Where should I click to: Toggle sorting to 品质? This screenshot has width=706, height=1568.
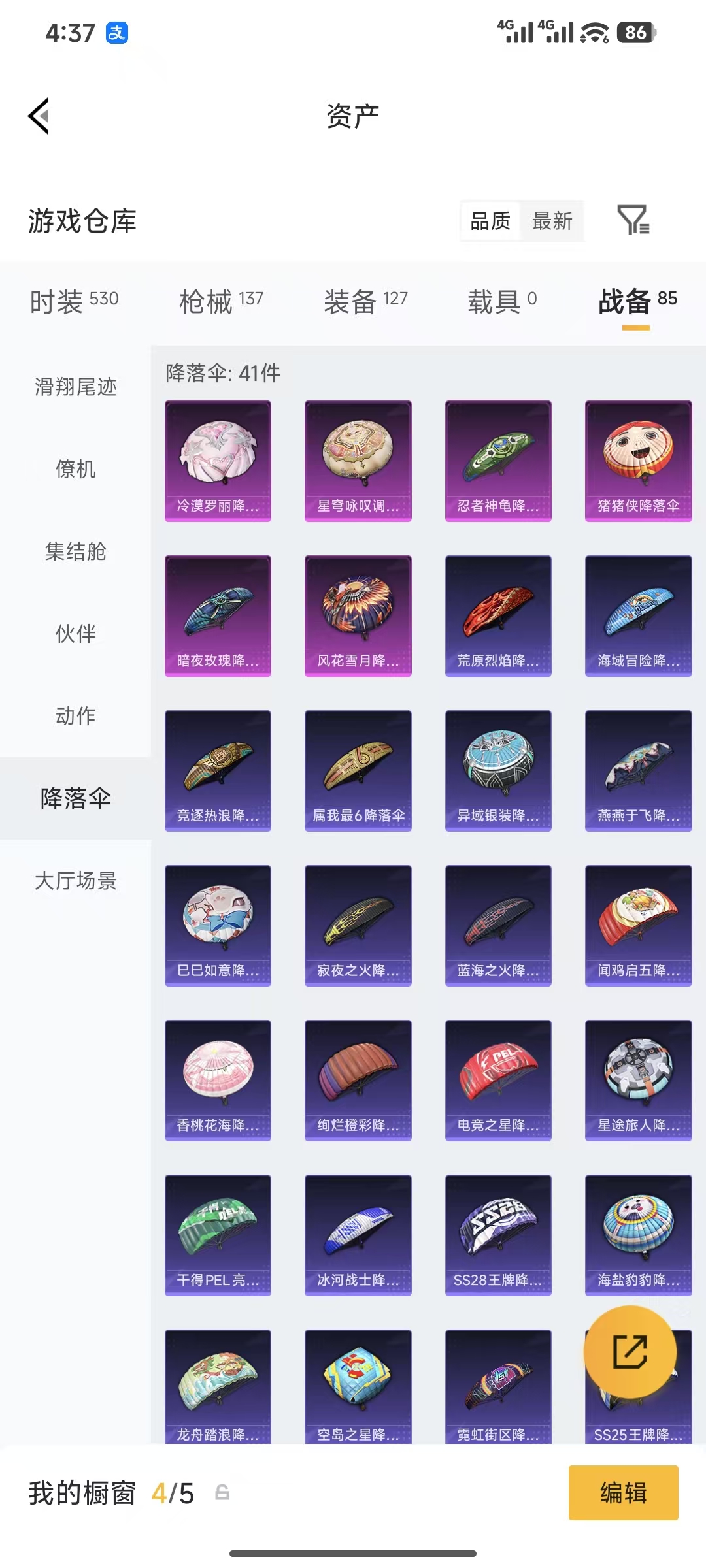pos(489,221)
